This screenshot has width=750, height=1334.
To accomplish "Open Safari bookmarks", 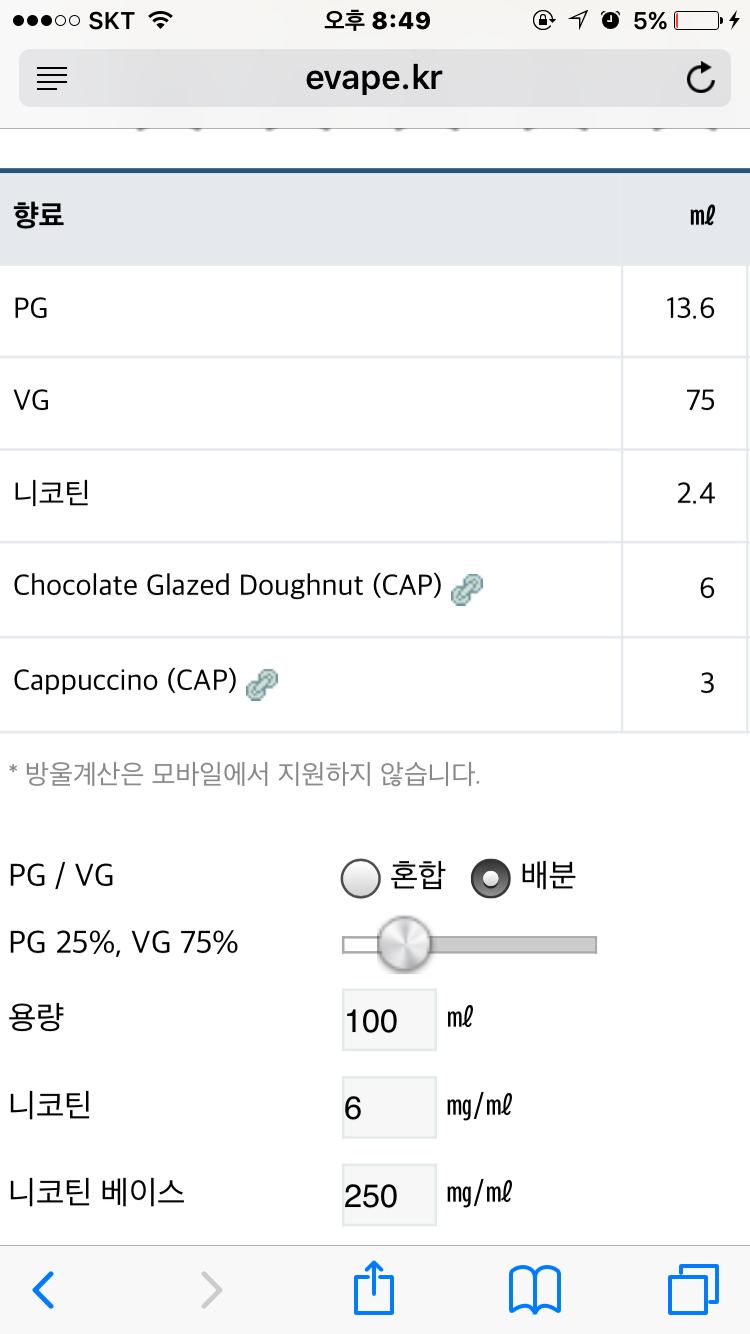I will [x=535, y=1290].
